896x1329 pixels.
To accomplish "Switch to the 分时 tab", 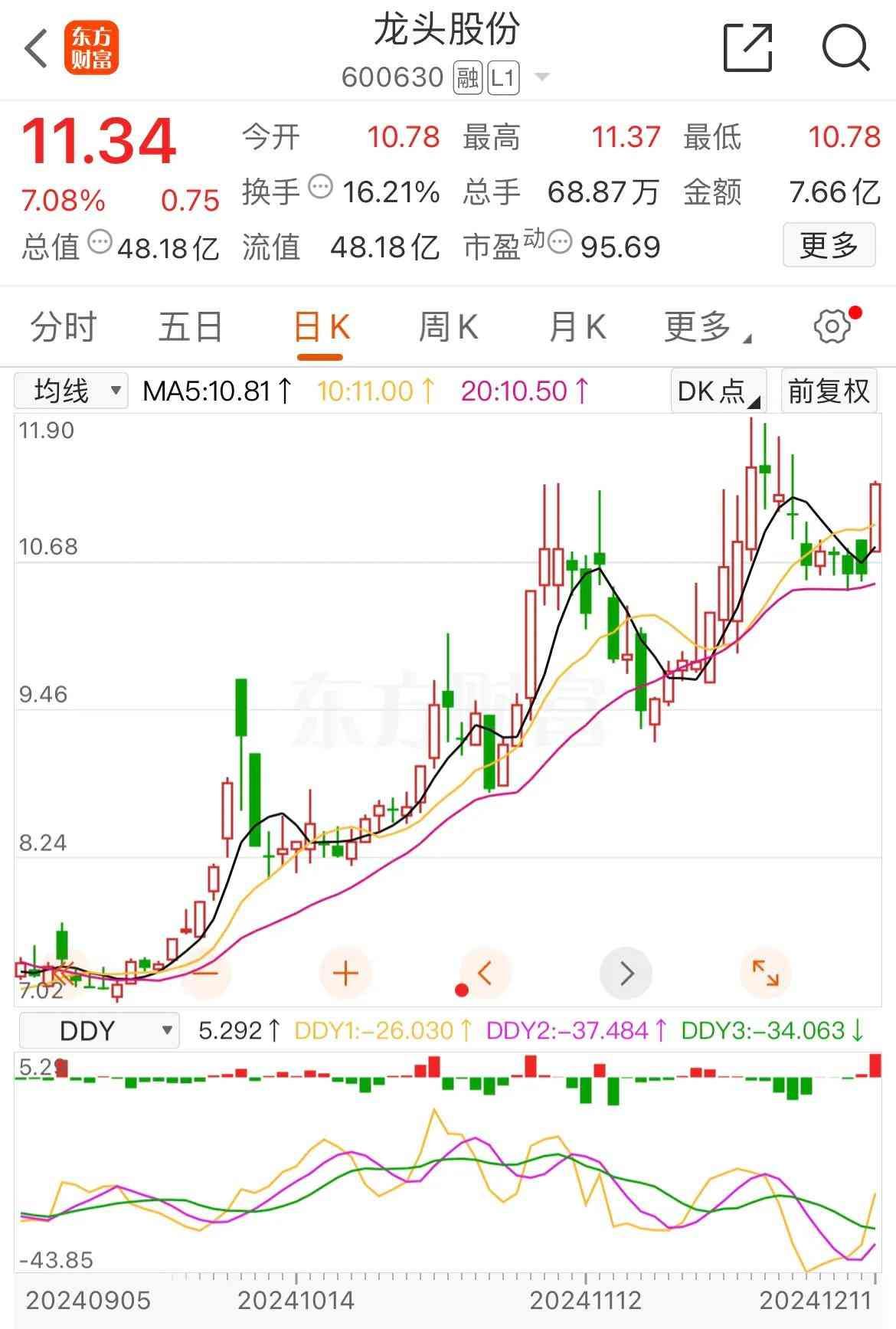I will (x=64, y=328).
